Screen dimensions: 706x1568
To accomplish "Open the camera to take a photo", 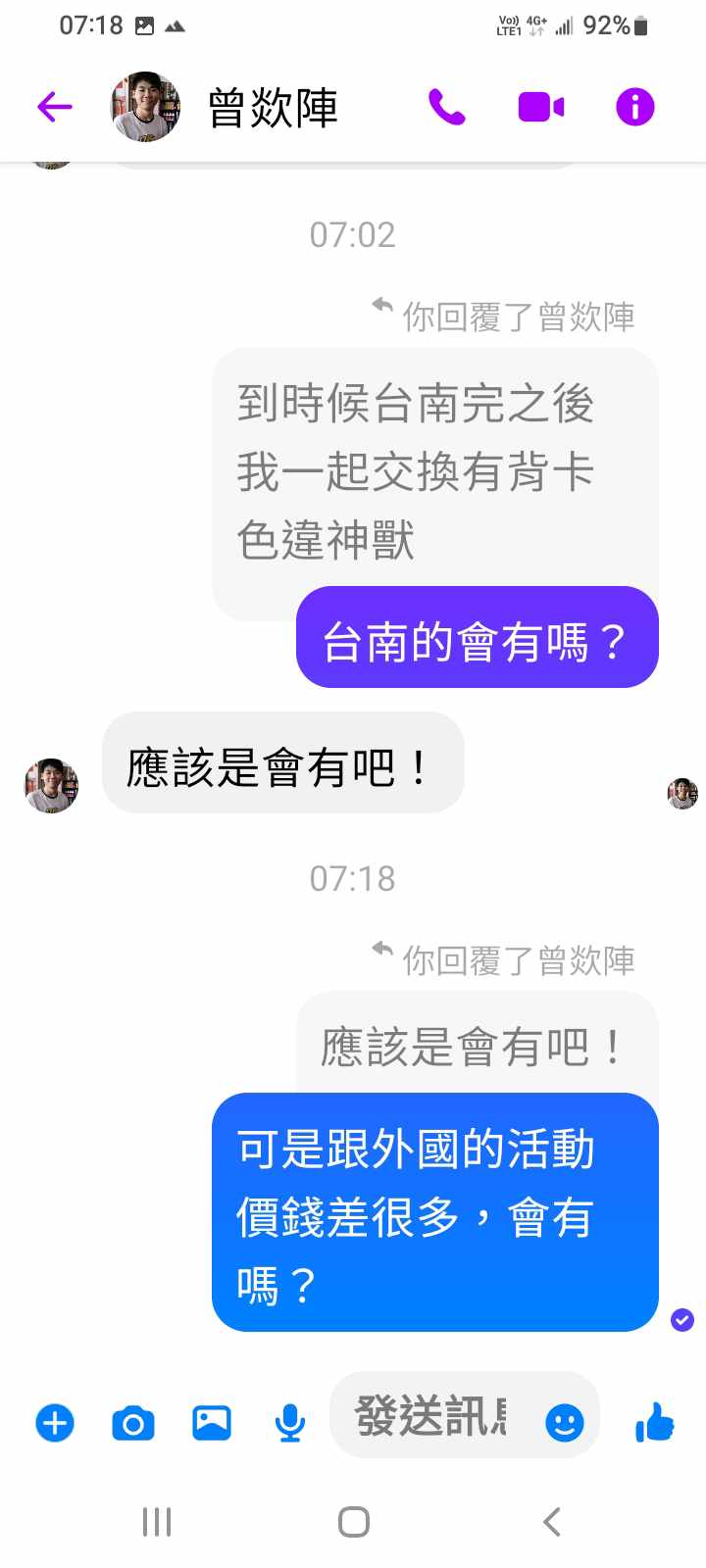I will tap(133, 1423).
